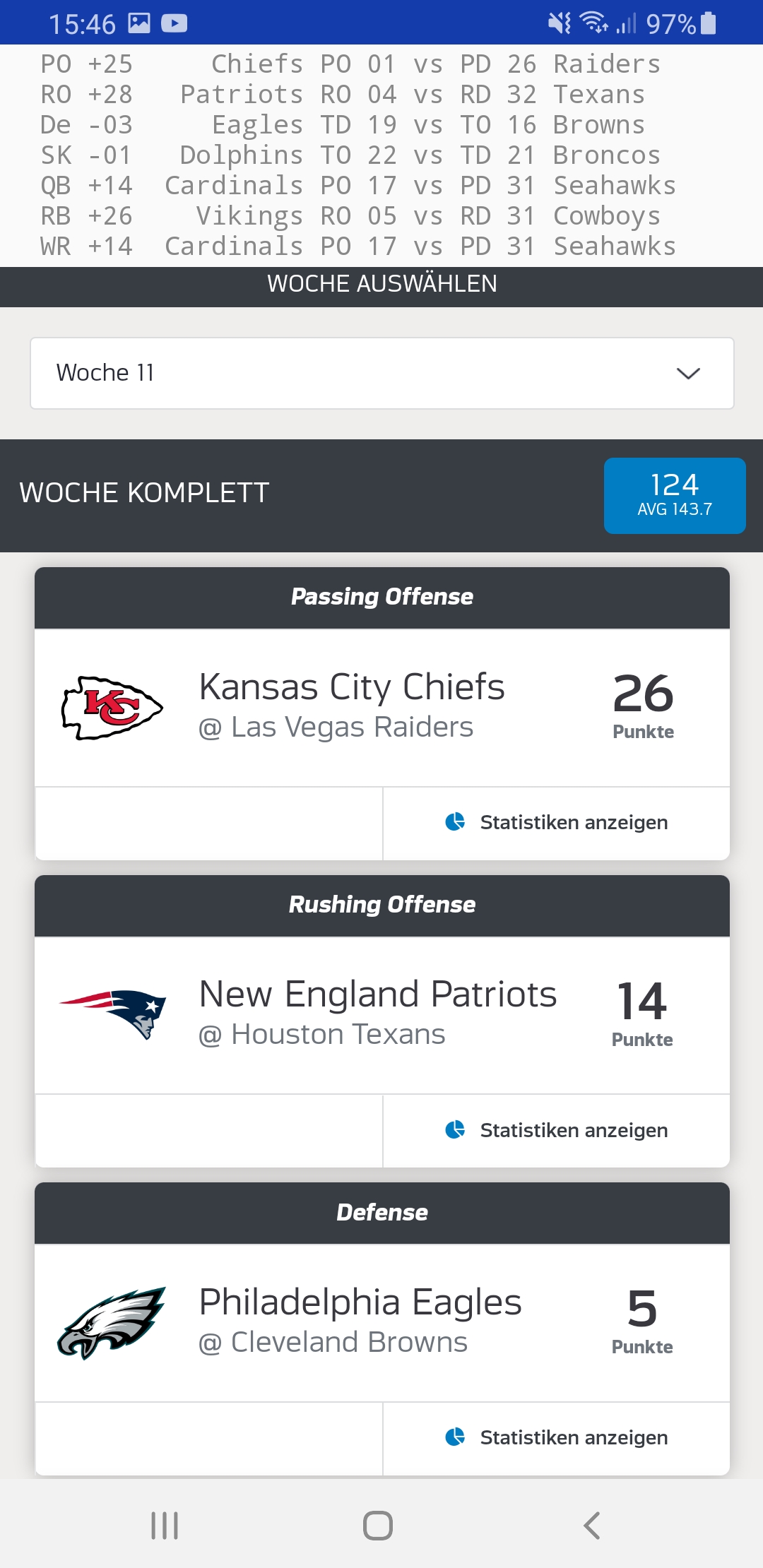
Task: Show statistics for Kansas City Chiefs
Action: pyautogui.click(x=557, y=823)
